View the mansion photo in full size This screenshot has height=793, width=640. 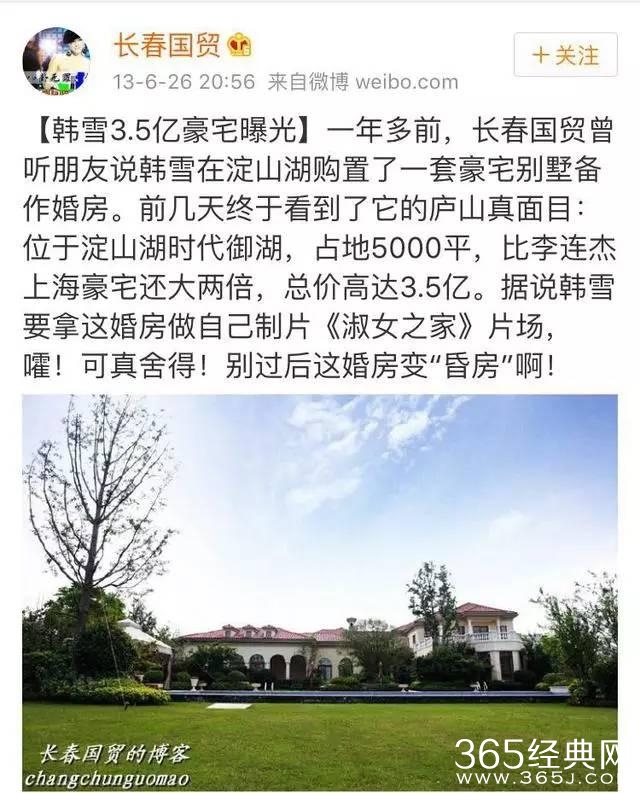tap(320, 590)
